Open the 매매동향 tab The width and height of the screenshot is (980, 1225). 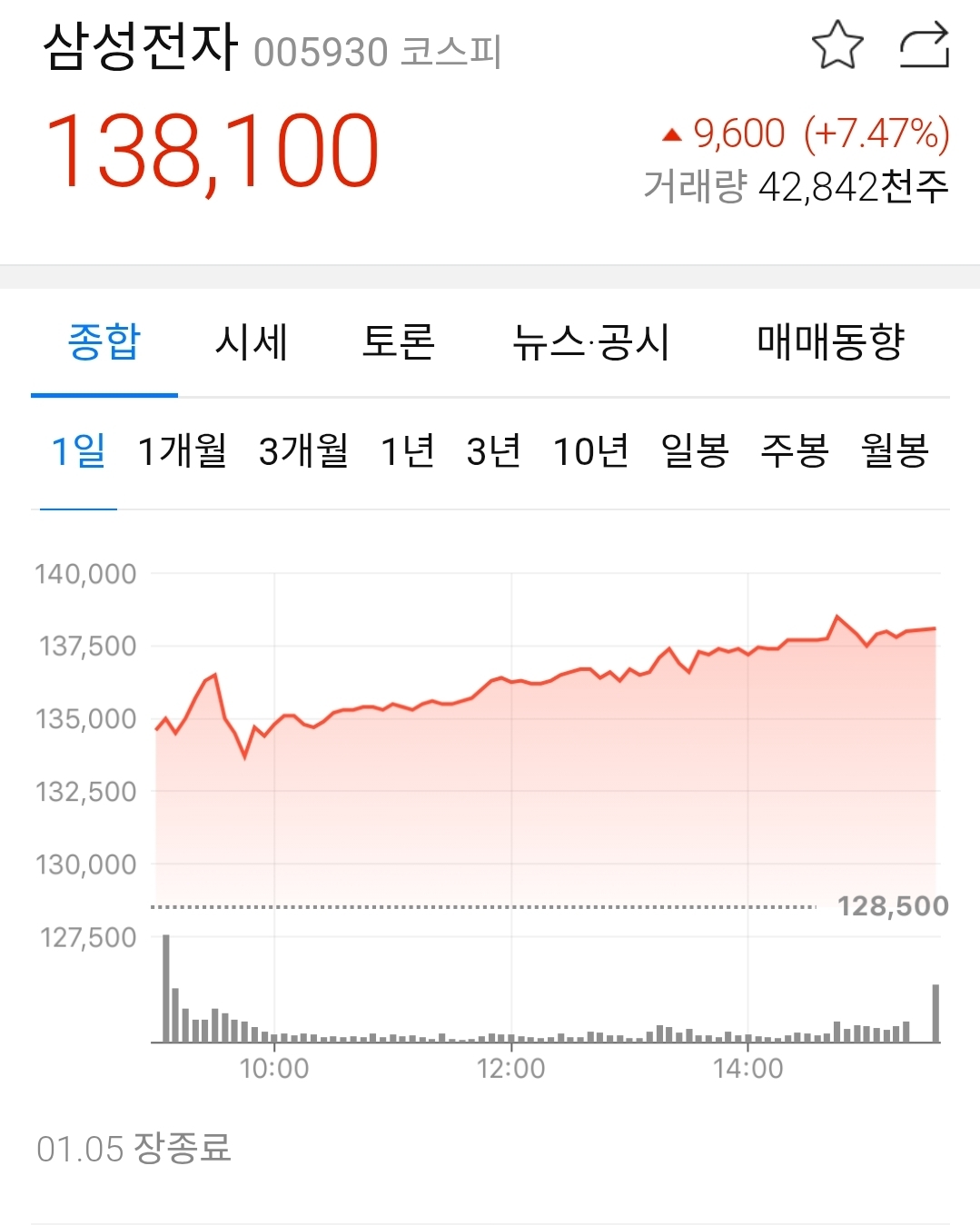(x=830, y=342)
